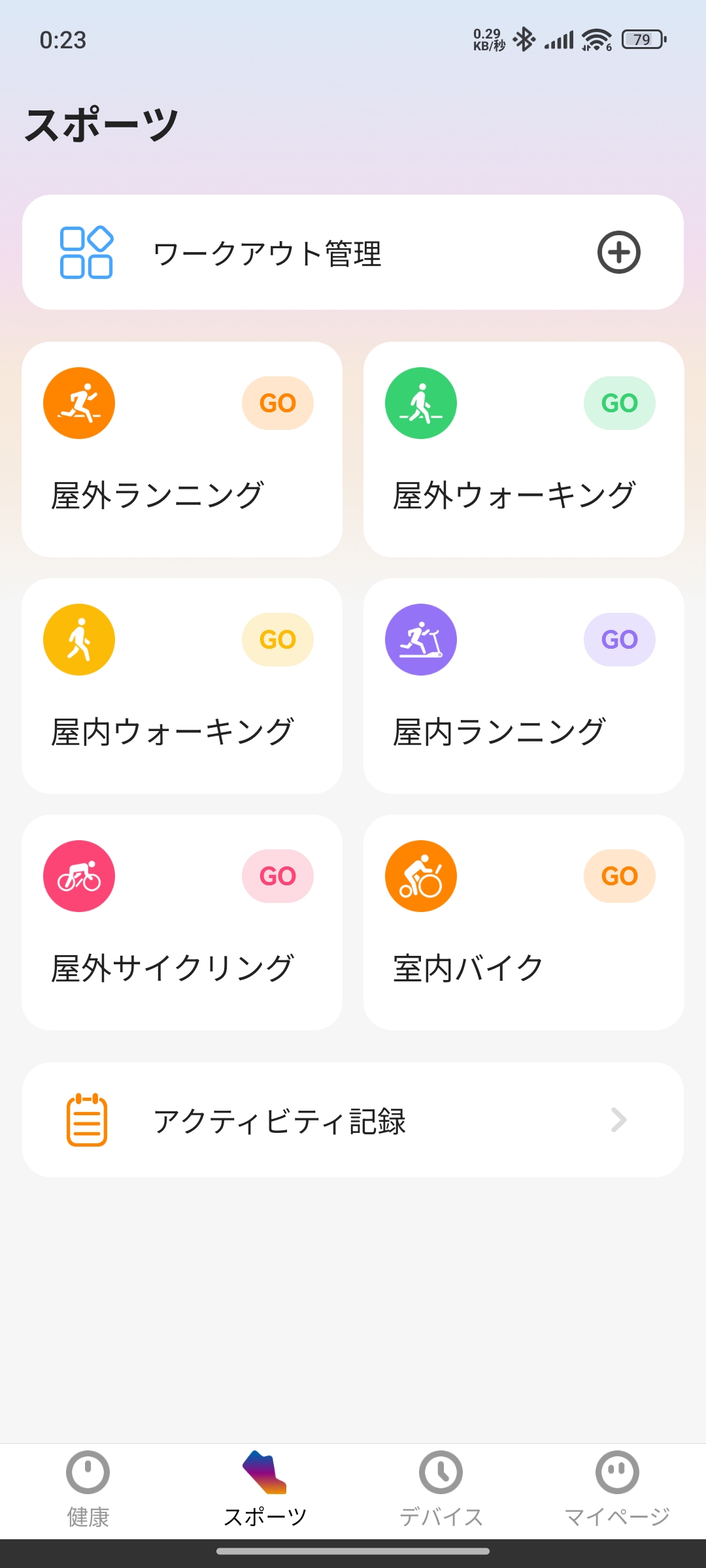Tap the plus icon in ワークアウト管理
The height and width of the screenshot is (1568, 706).
(618, 252)
